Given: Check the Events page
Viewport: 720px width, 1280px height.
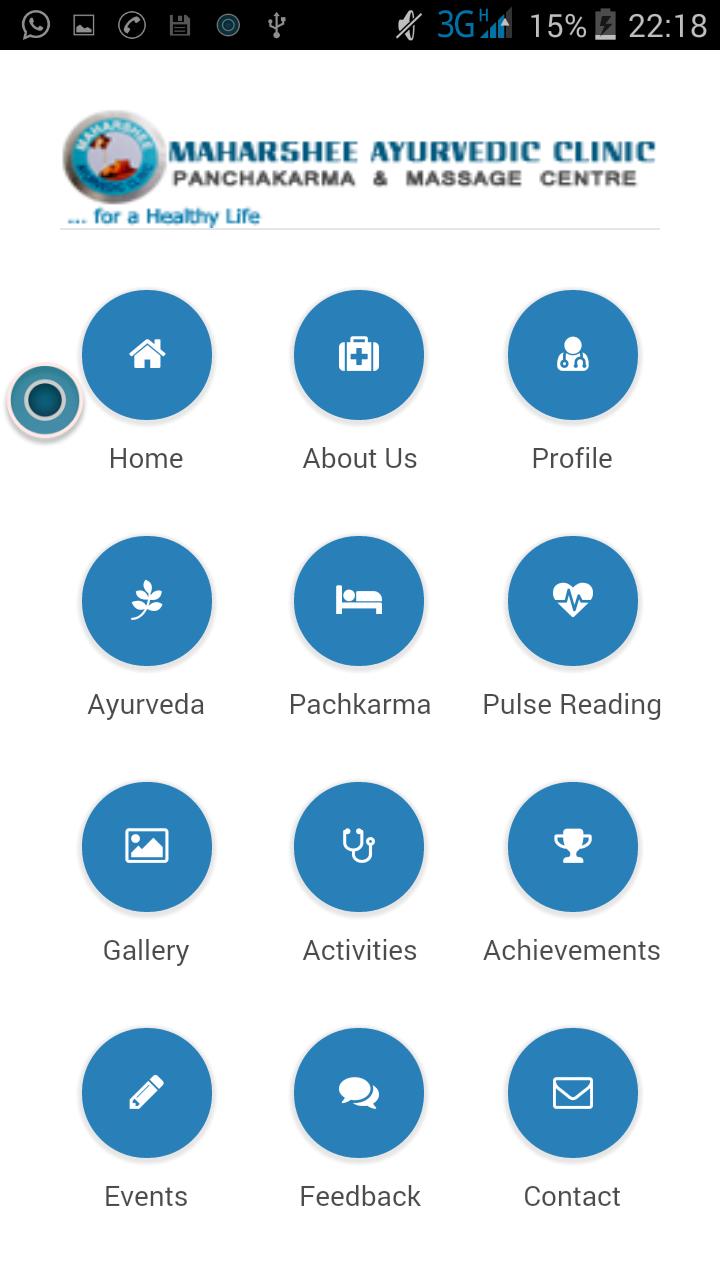Looking at the screenshot, I should click(147, 1093).
